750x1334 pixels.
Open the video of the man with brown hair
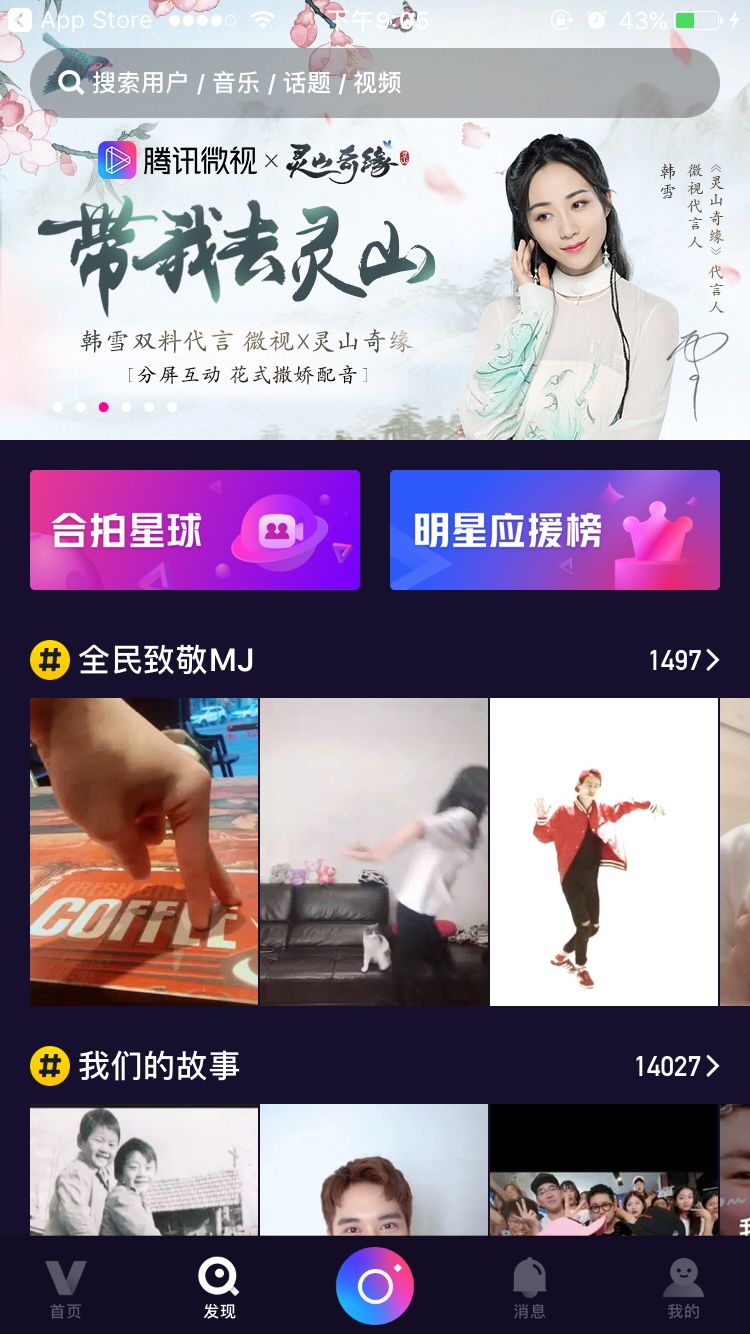pos(374,1169)
